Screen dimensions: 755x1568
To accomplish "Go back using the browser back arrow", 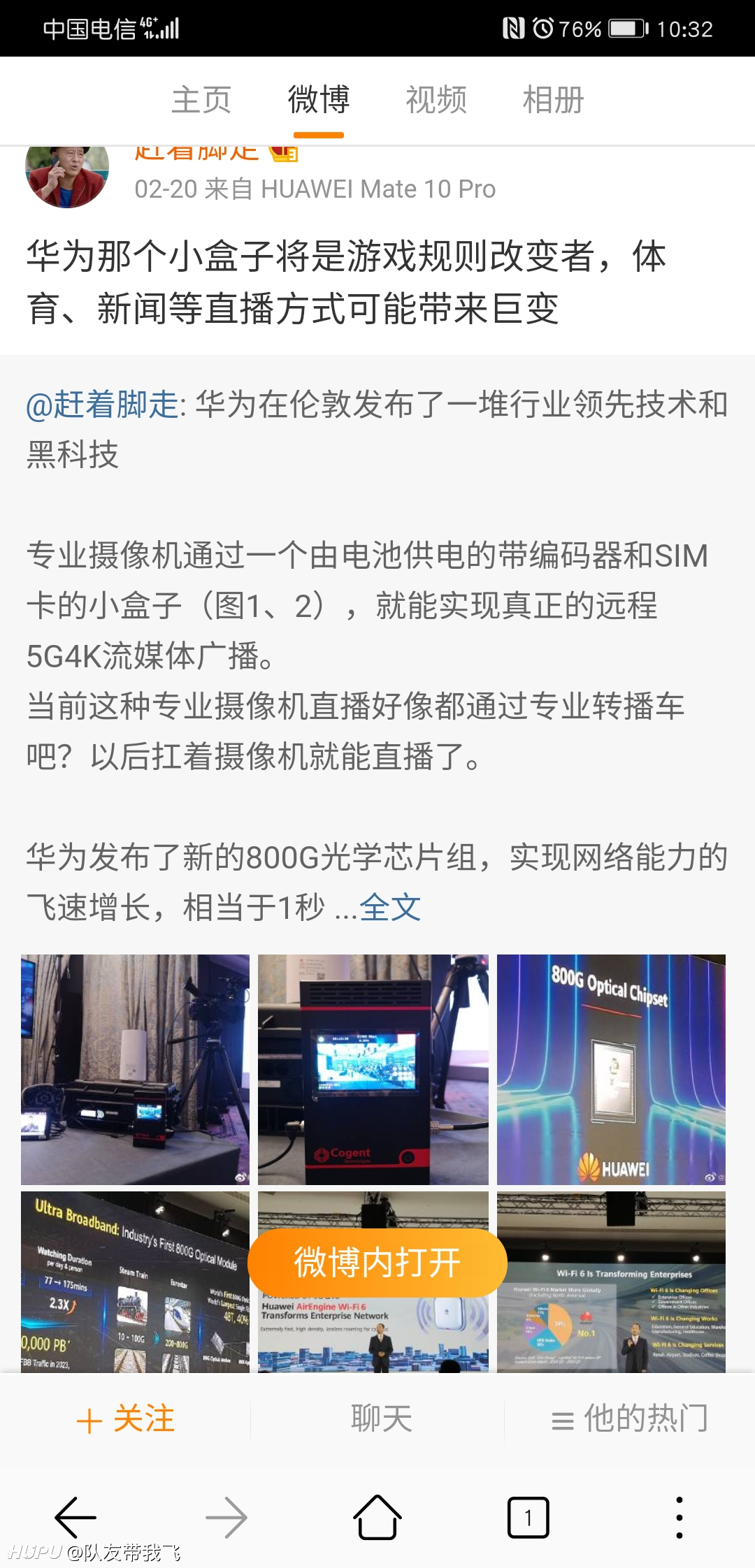I will (x=75, y=1518).
